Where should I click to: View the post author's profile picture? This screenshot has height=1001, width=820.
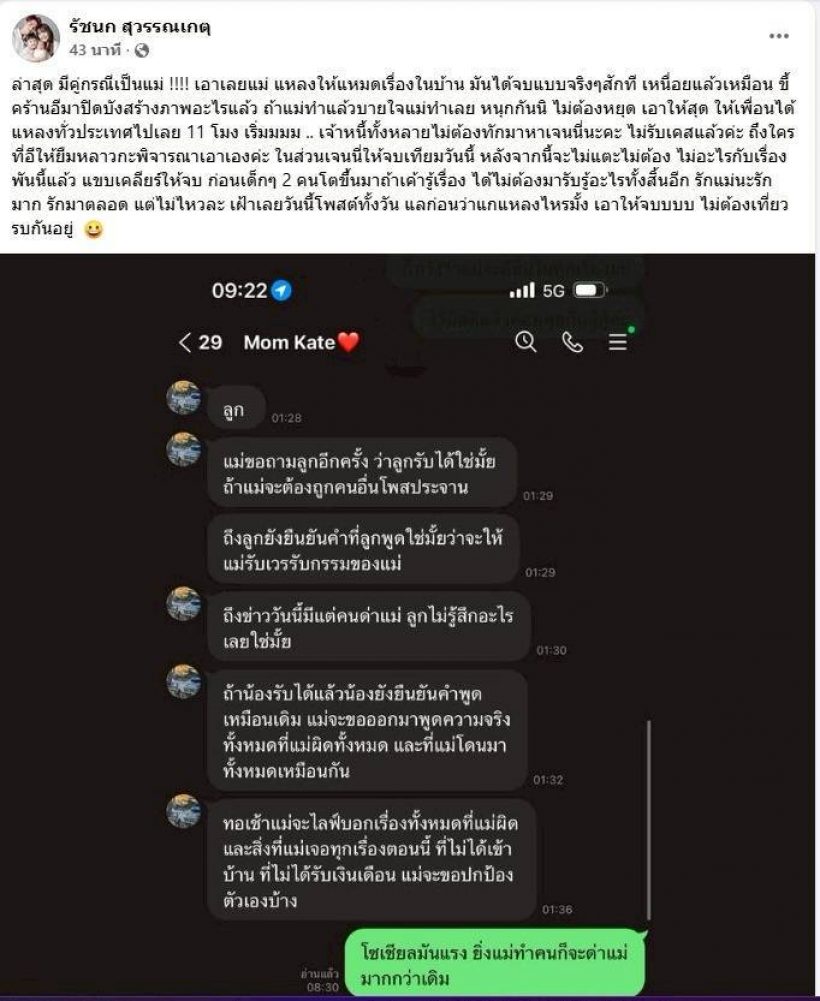coord(35,38)
